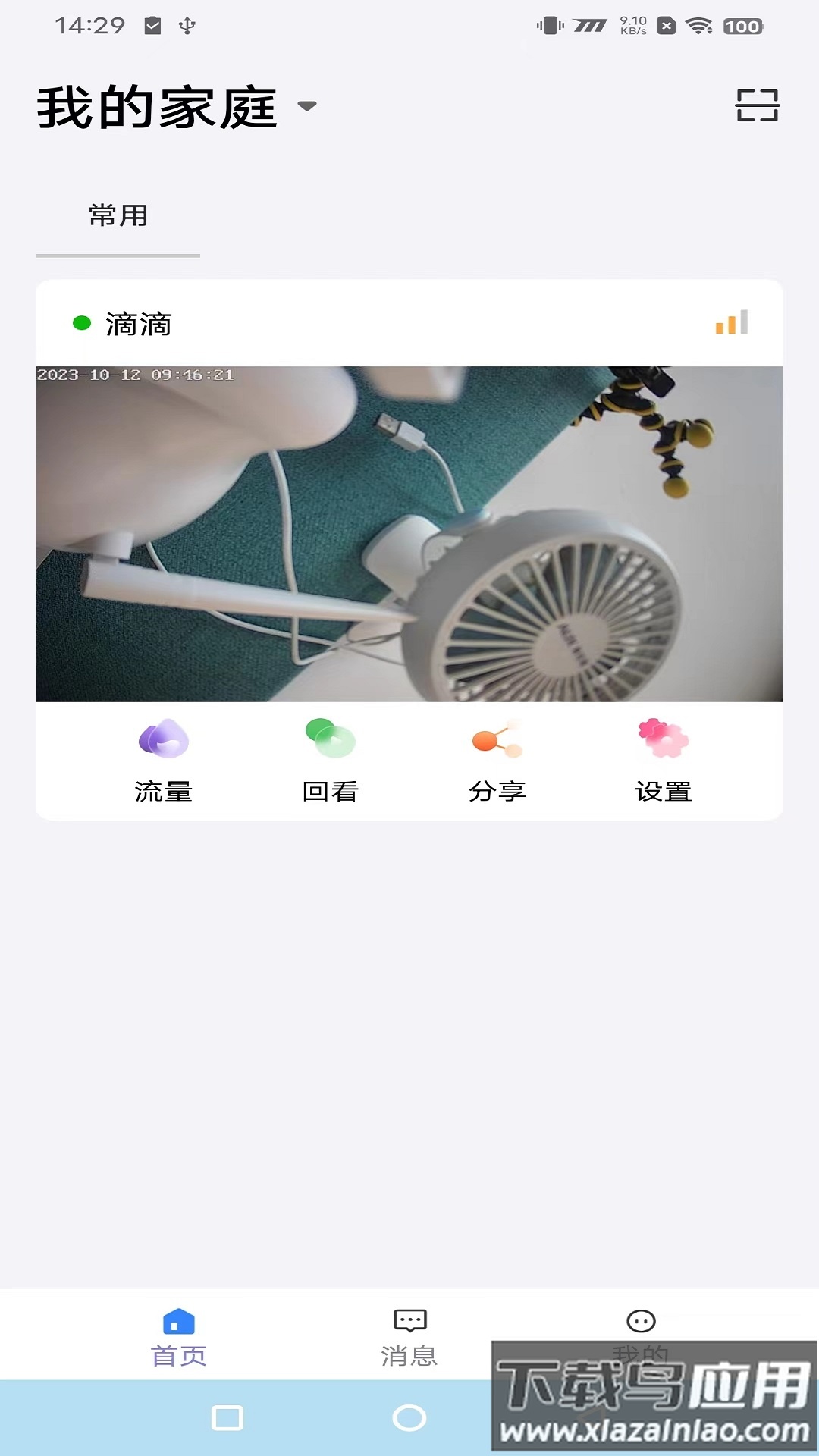
Task: Switch to the 常用 tab
Action: [x=118, y=215]
